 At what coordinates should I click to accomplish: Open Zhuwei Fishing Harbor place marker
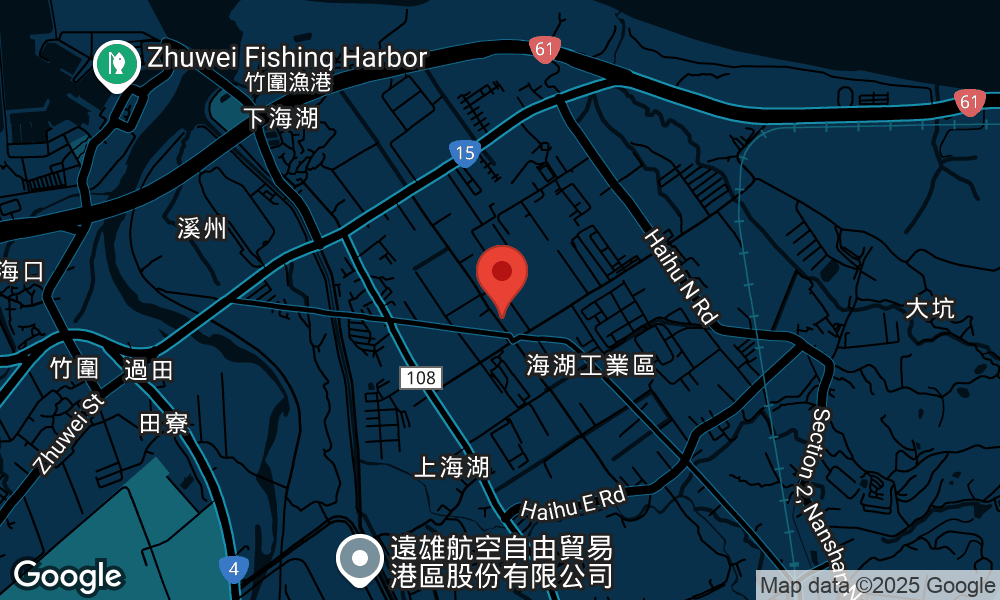(x=117, y=63)
